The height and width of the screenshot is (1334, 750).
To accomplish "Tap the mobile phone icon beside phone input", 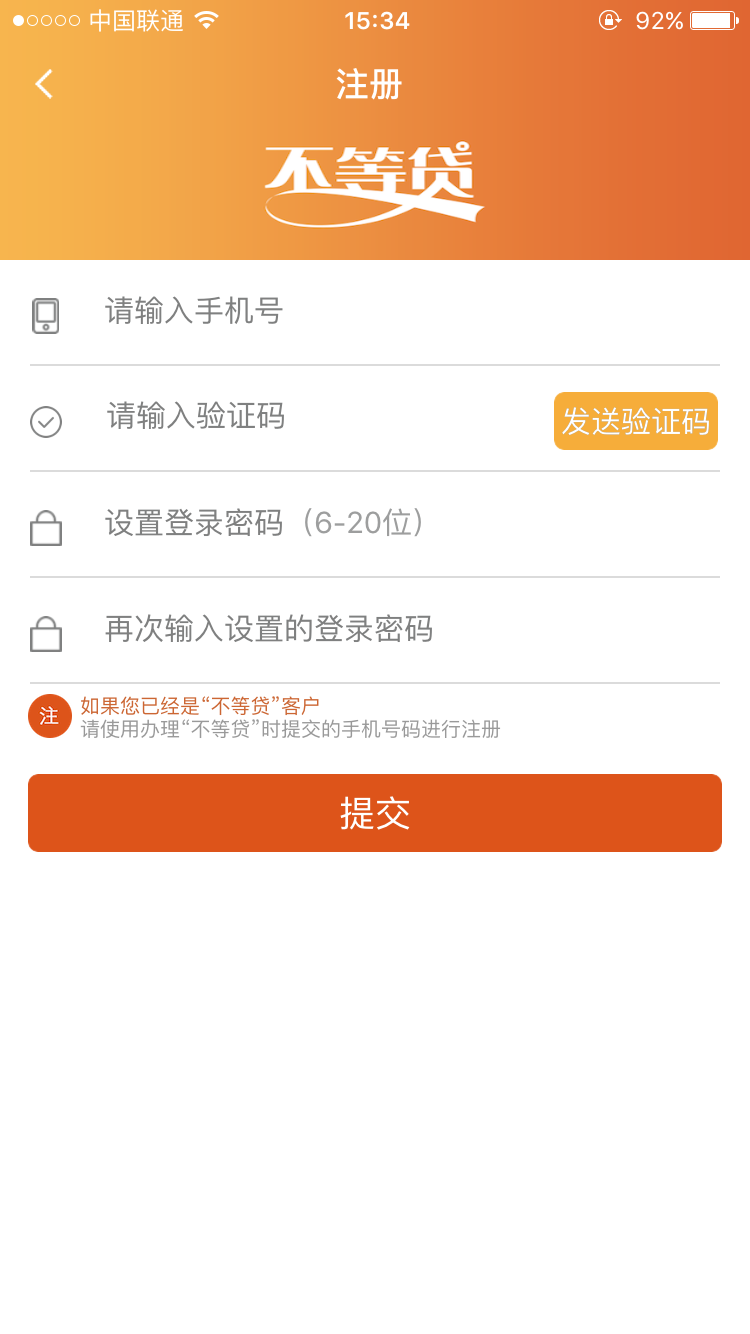I will pyautogui.click(x=45, y=313).
